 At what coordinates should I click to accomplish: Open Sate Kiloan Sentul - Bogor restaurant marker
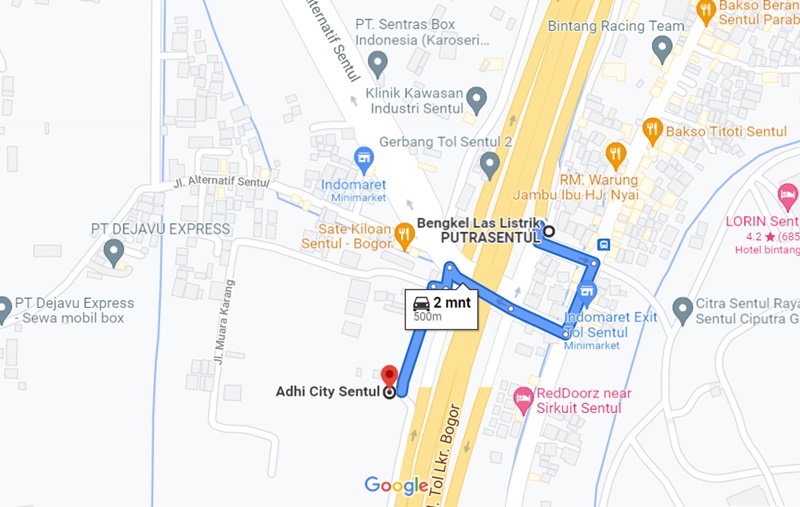pos(405,234)
